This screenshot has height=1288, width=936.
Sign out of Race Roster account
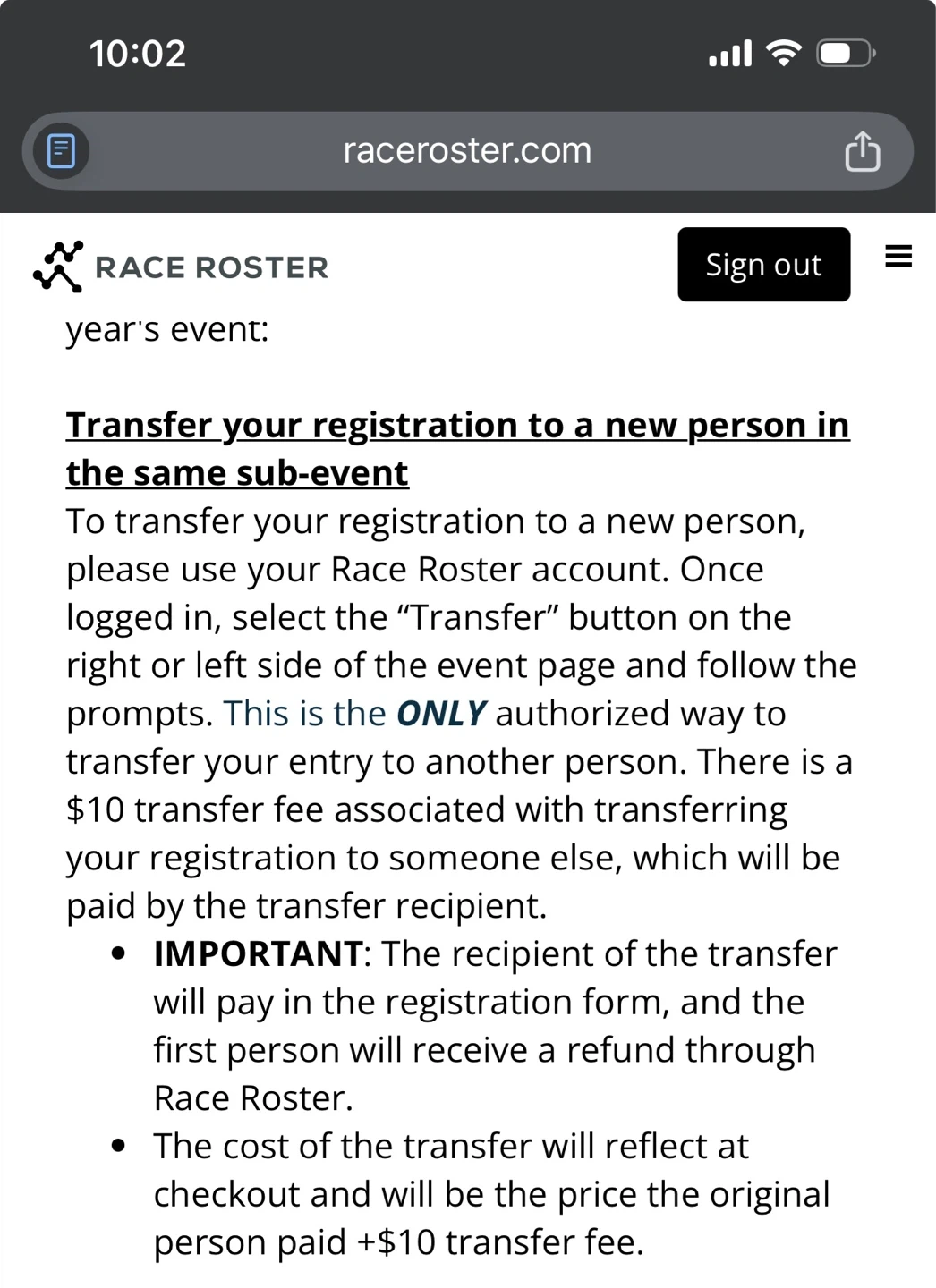coord(763,265)
